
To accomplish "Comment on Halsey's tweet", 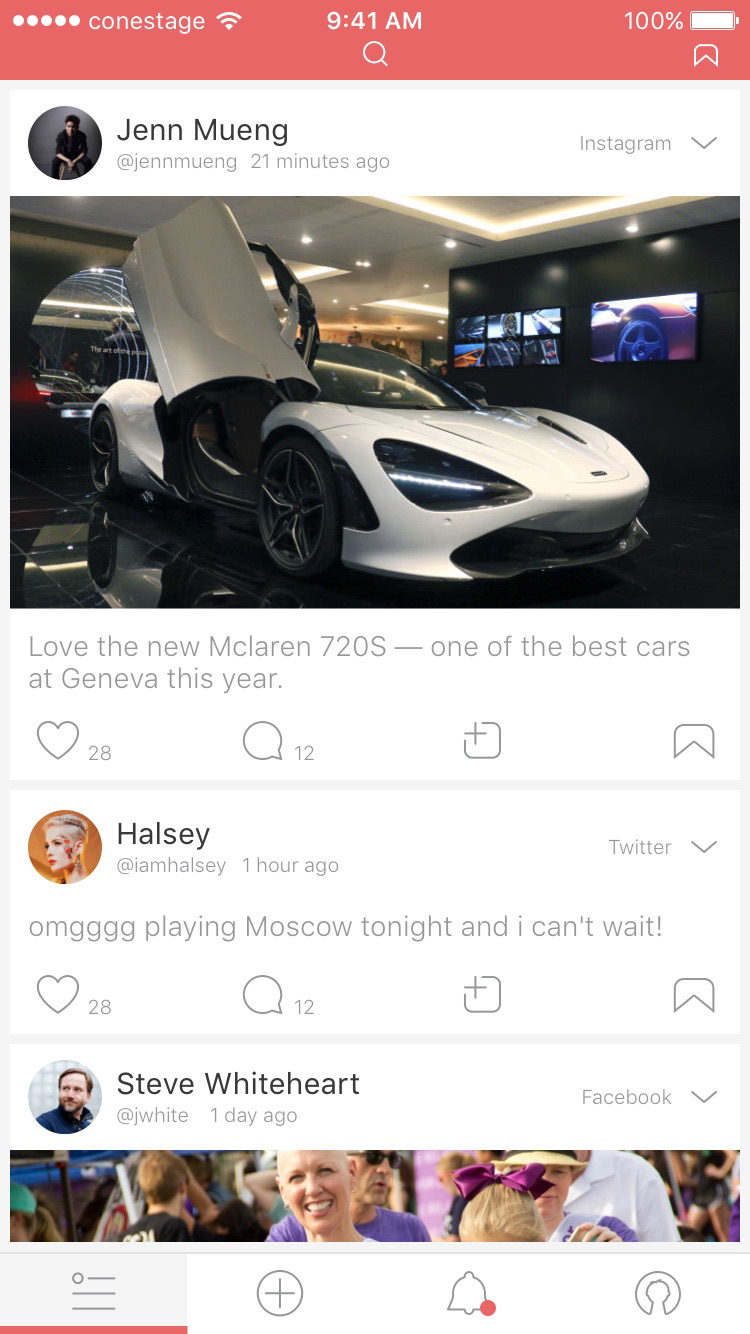I will click(x=263, y=996).
